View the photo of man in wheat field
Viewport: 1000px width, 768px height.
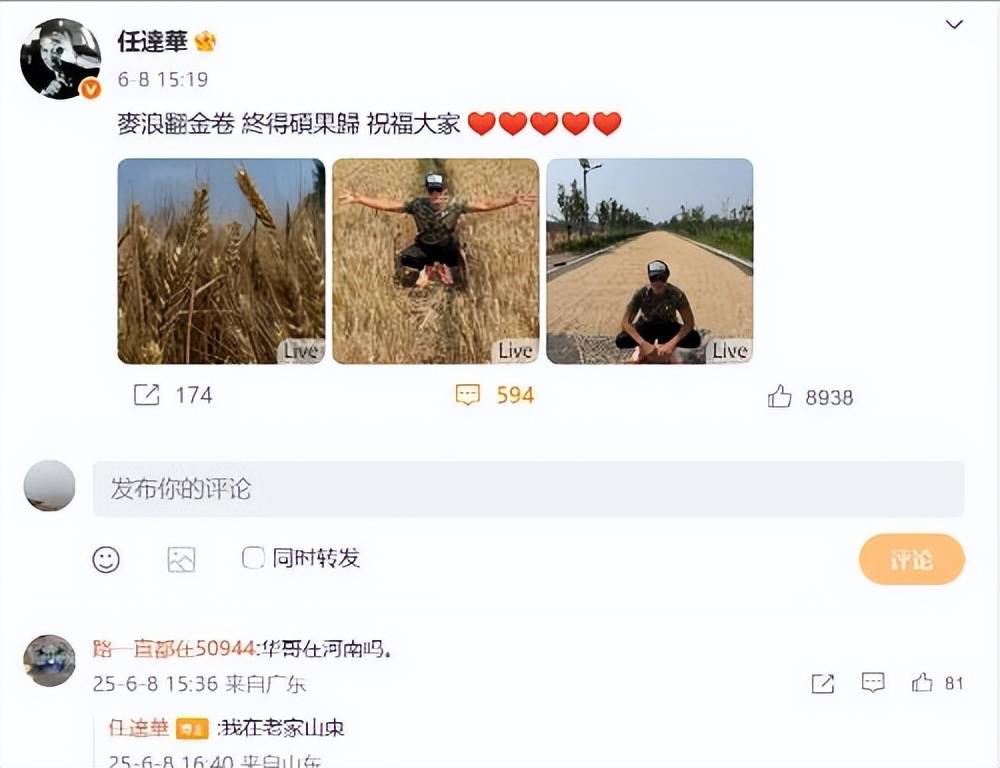point(435,261)
